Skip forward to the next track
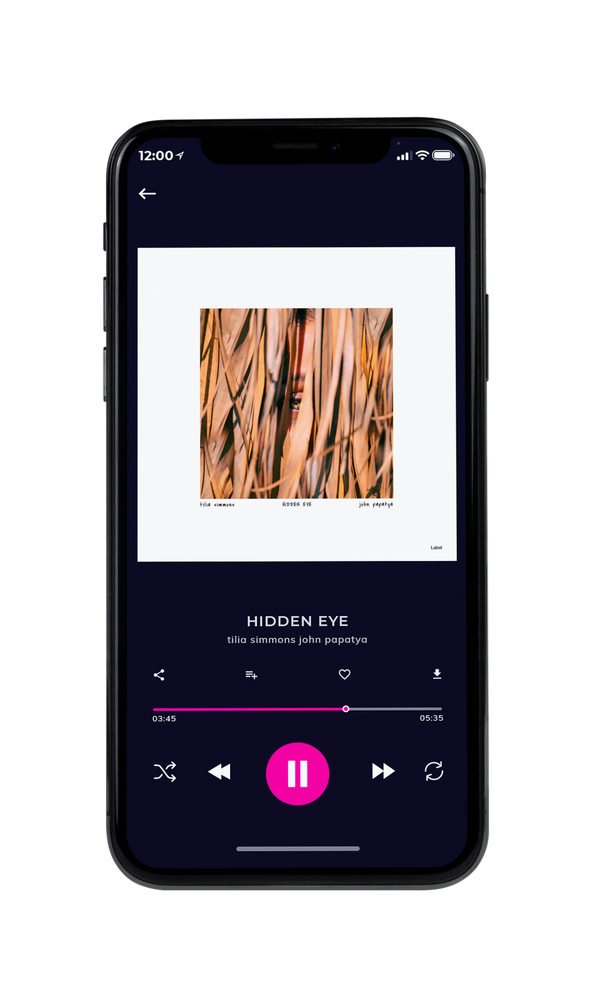 383,771
